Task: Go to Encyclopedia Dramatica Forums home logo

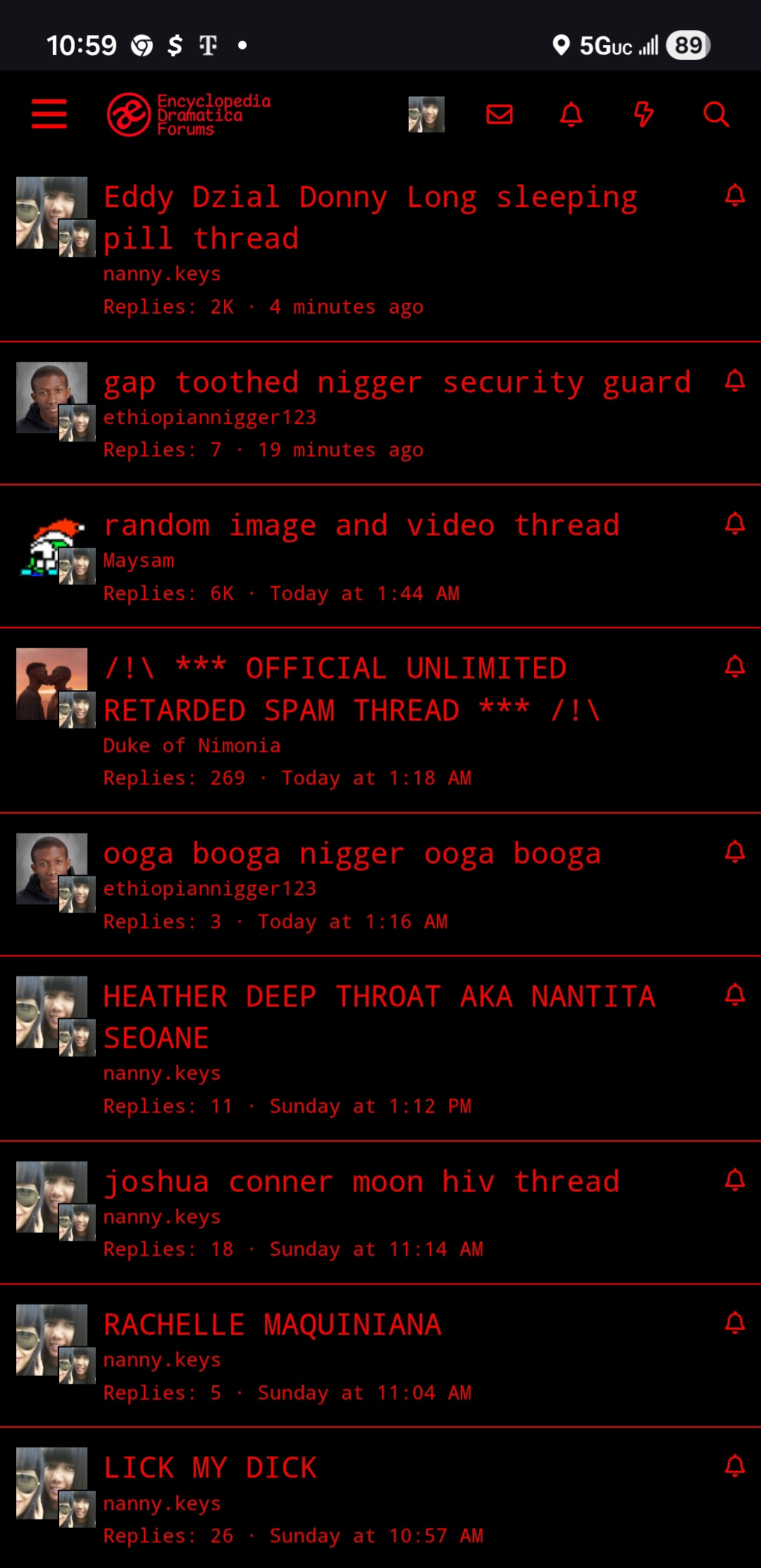Action: click(189, 114)
